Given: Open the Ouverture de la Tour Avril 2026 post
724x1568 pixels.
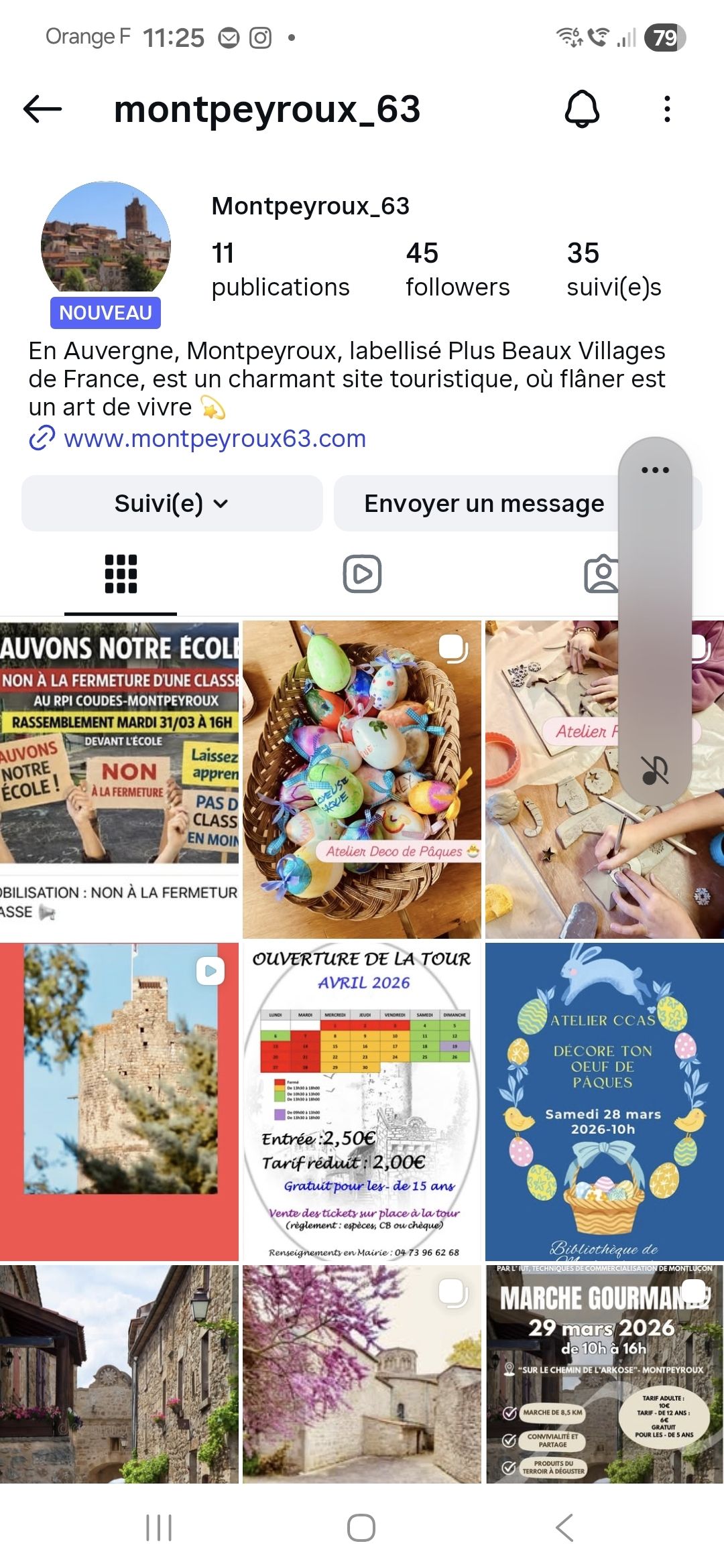Looking at the screenshot, I should point(362,1102).
